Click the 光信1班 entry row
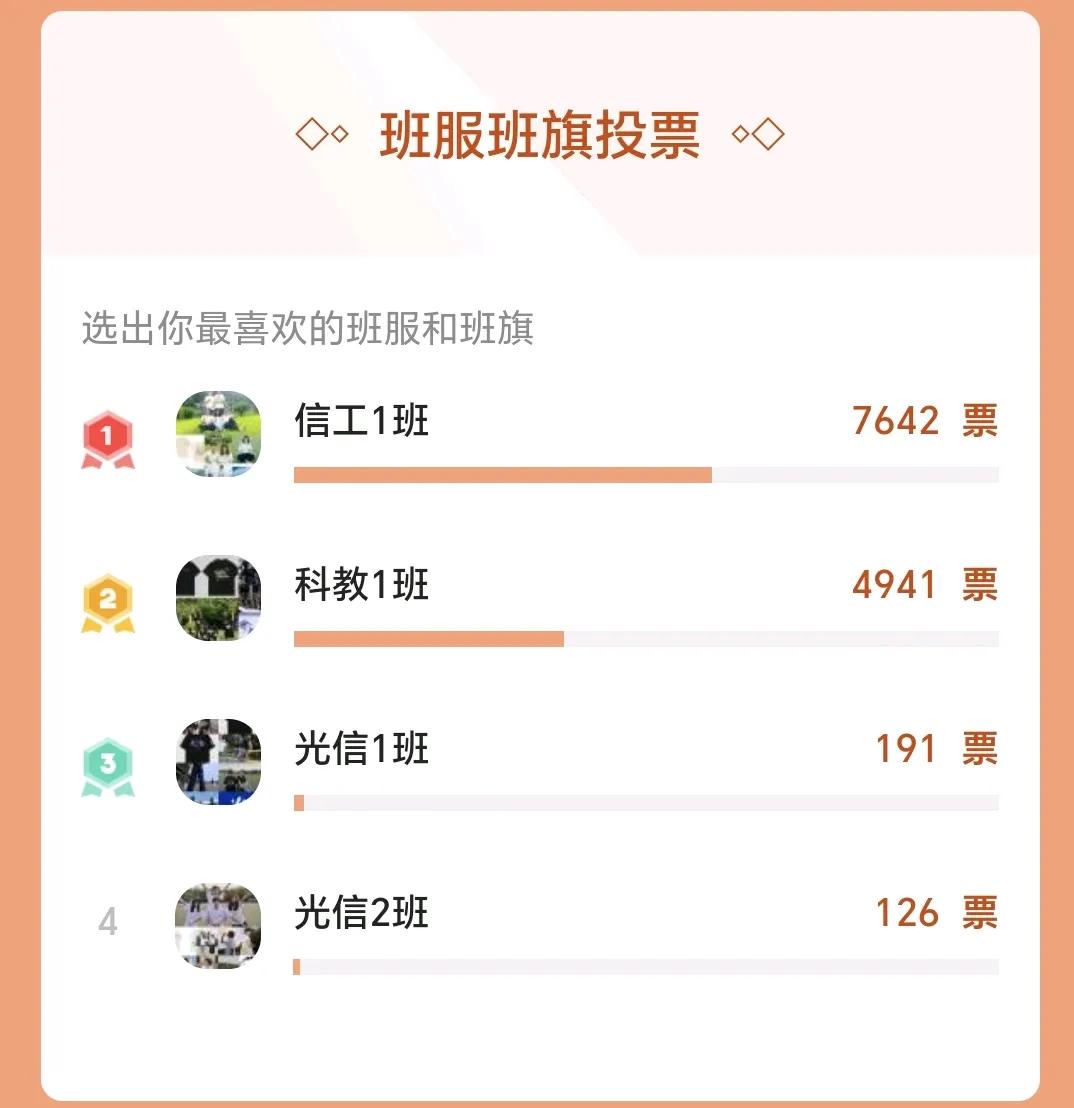This screenshot has height=1108, width=1074. (x=360, y=750)
